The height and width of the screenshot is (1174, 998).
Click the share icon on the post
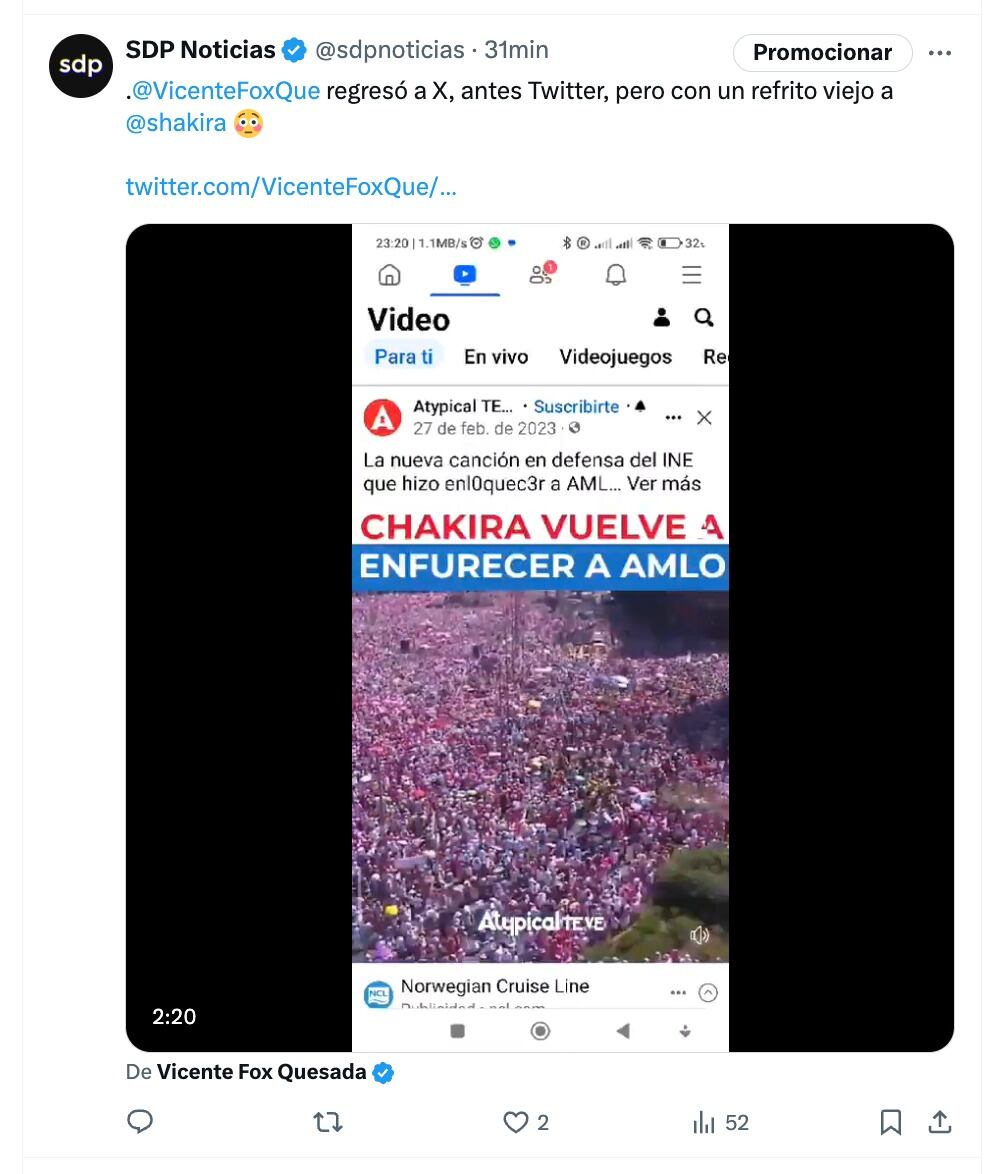coord(940,1122)
